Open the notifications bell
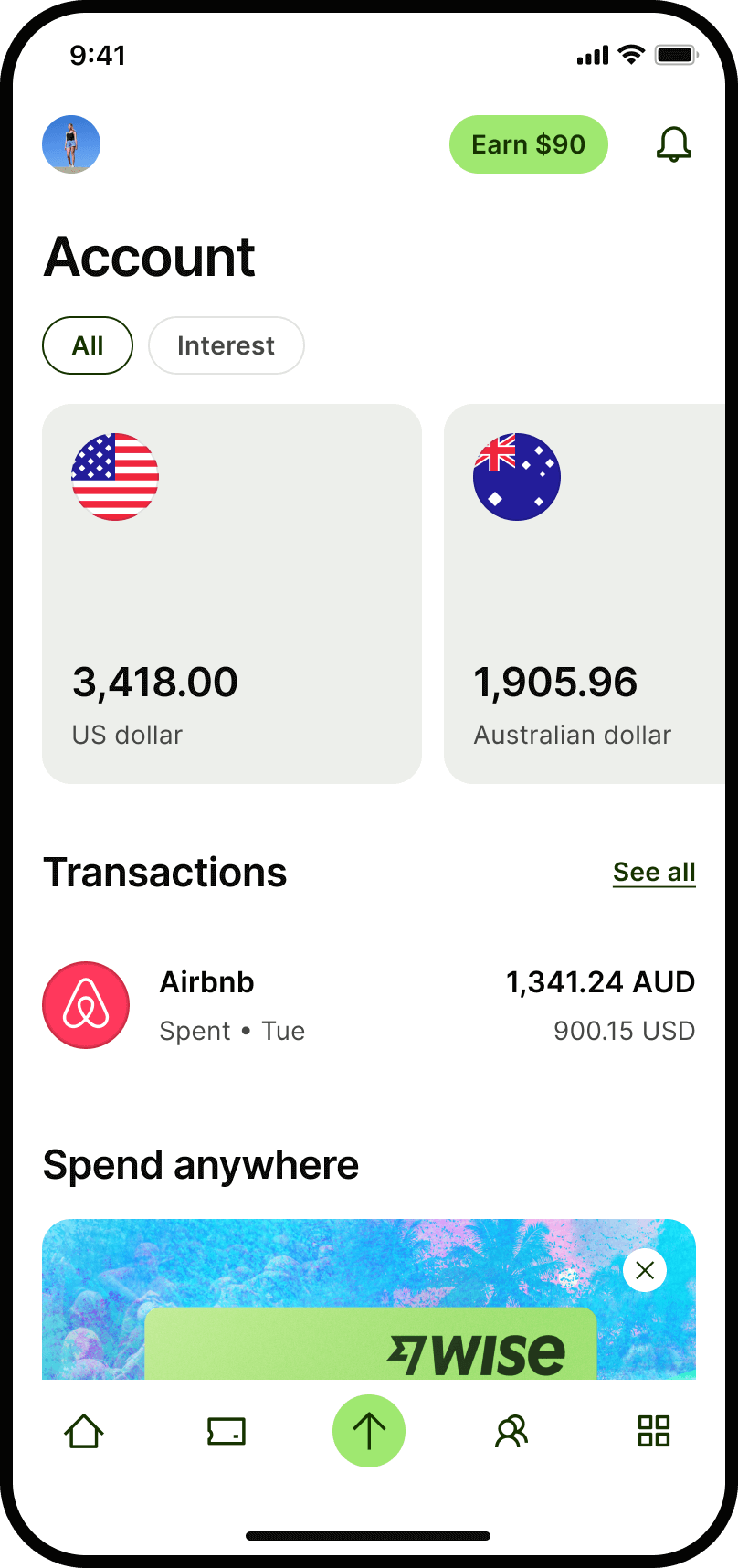Viewport: 738px width, 1568px height. (x=674, y=144)
